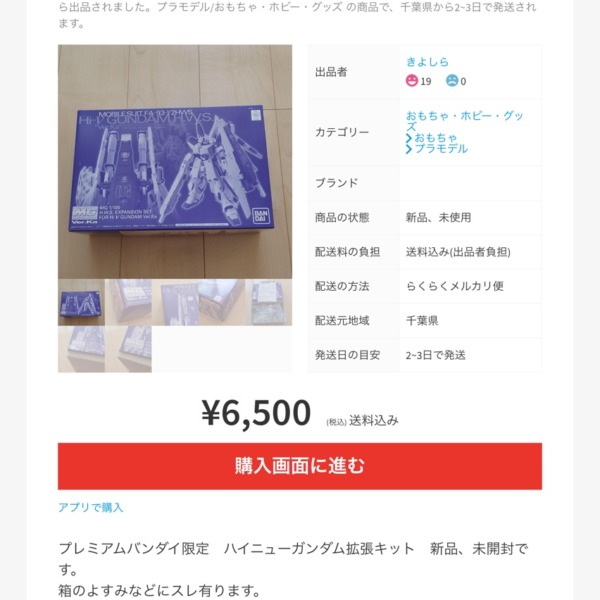Select the first thumbnail in the photo strip
This screenshot has height=600, width=600.
tap(81, 302)
